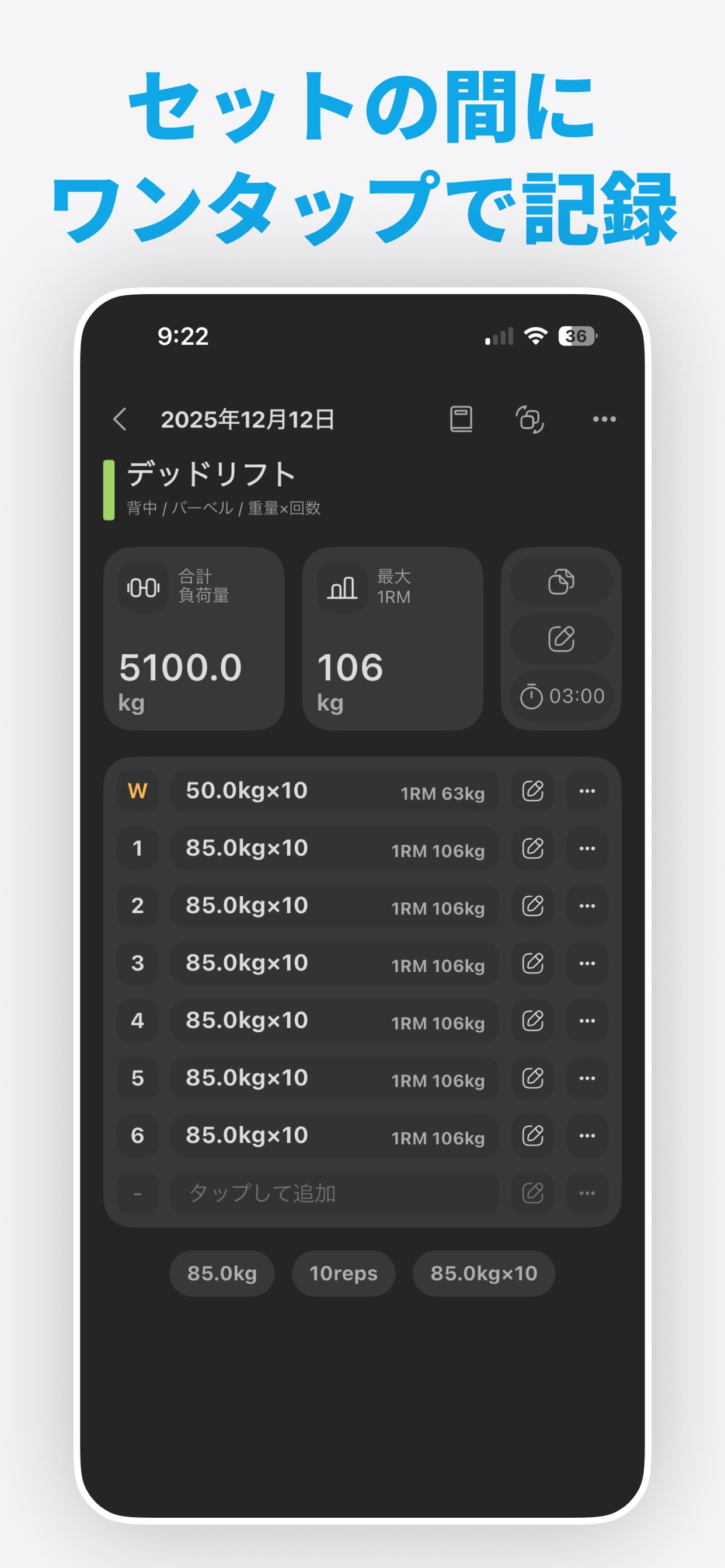Go back with the left chevron
This screenshot has height=1568, width=725.
[x=120, y=418]
